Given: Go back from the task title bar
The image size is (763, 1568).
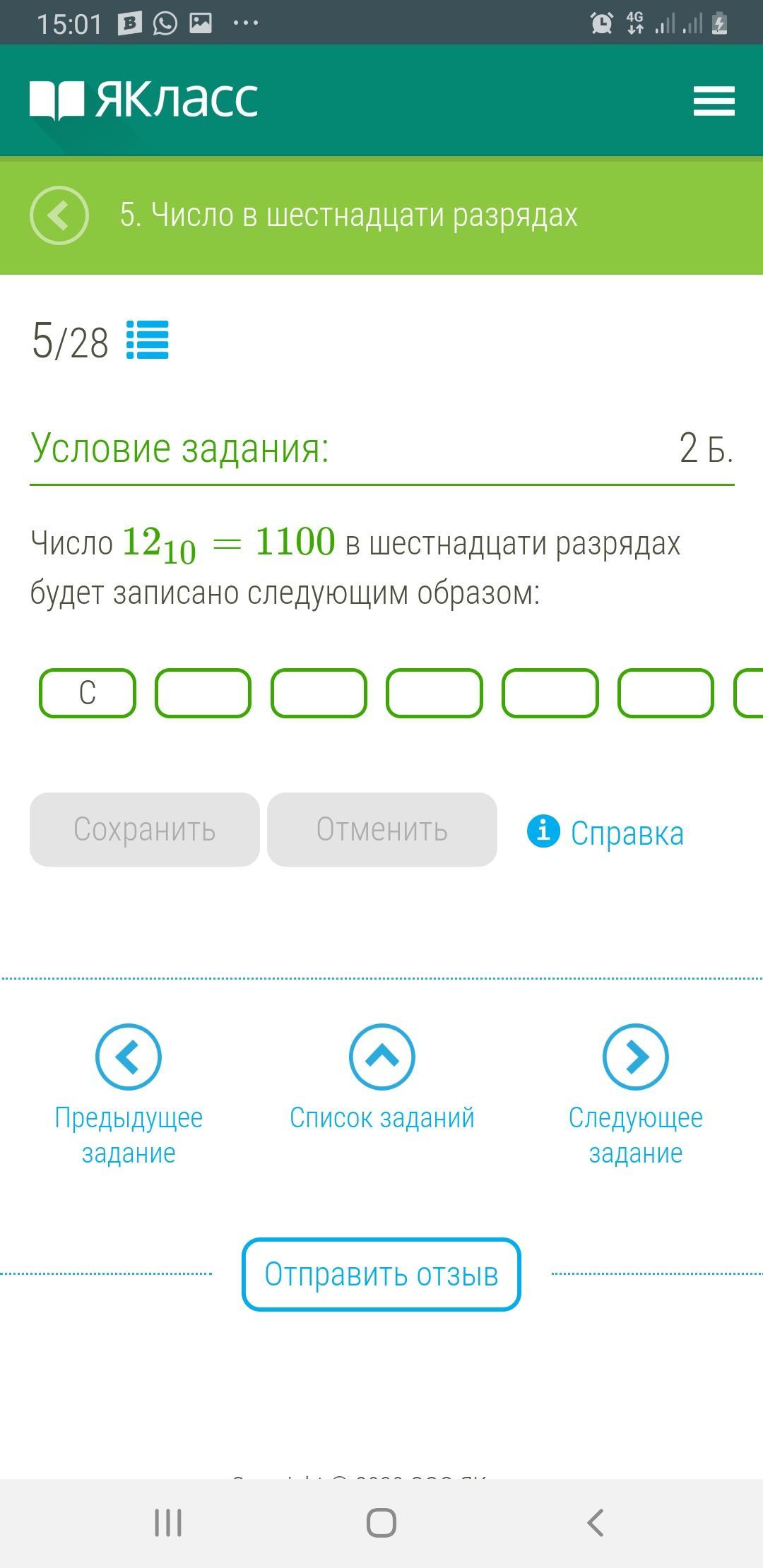Looking at the screenshot, I should (59, 215).
